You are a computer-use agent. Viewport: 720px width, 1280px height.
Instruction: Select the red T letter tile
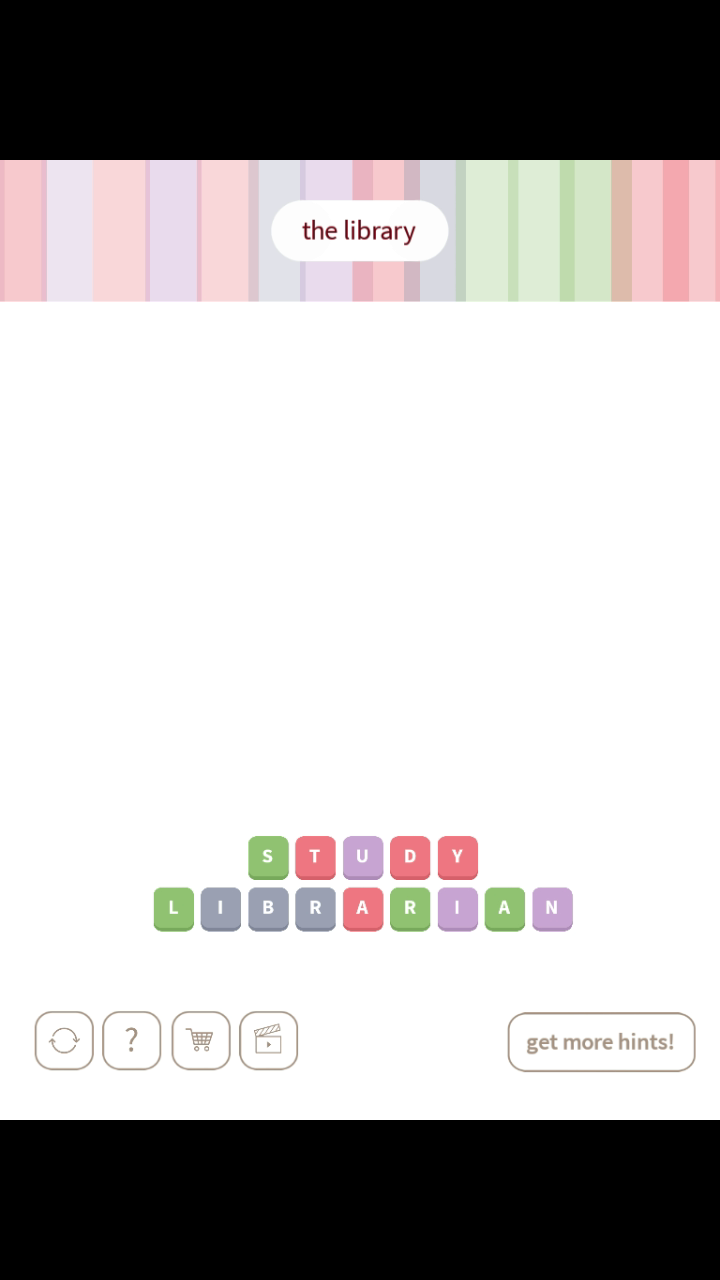315,857
